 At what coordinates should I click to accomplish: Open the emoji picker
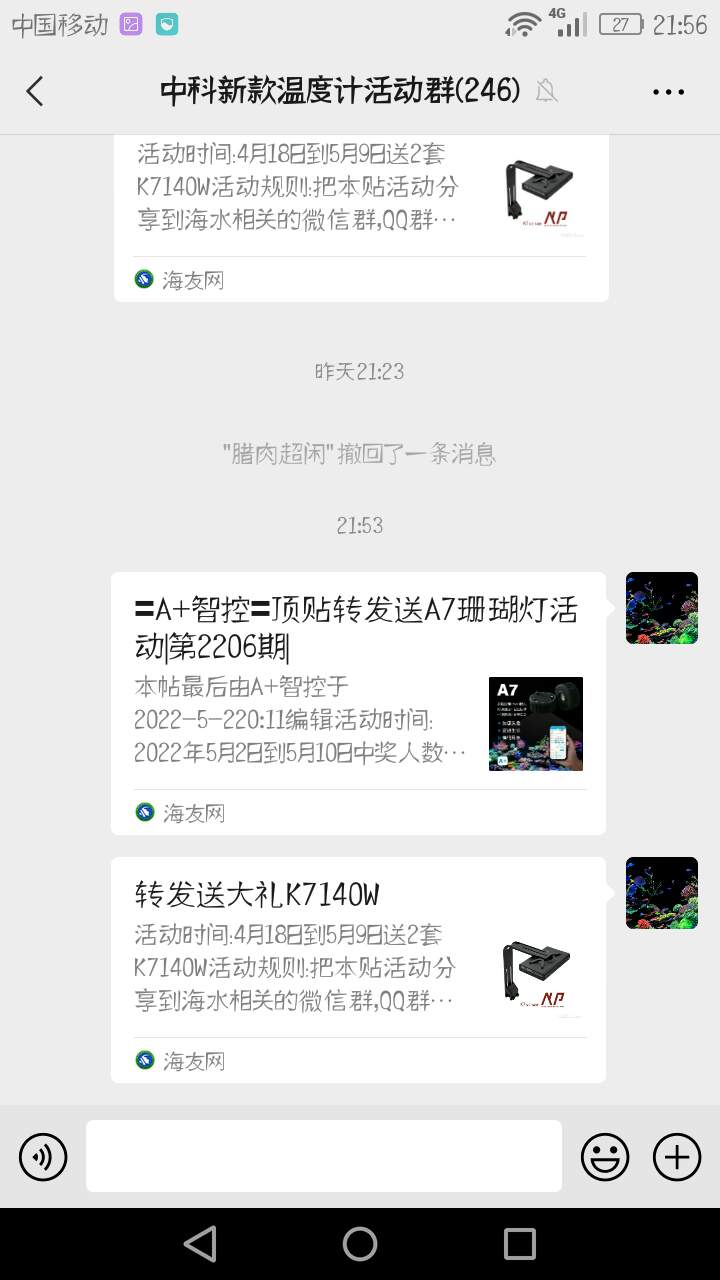(x=605, y=1157)
